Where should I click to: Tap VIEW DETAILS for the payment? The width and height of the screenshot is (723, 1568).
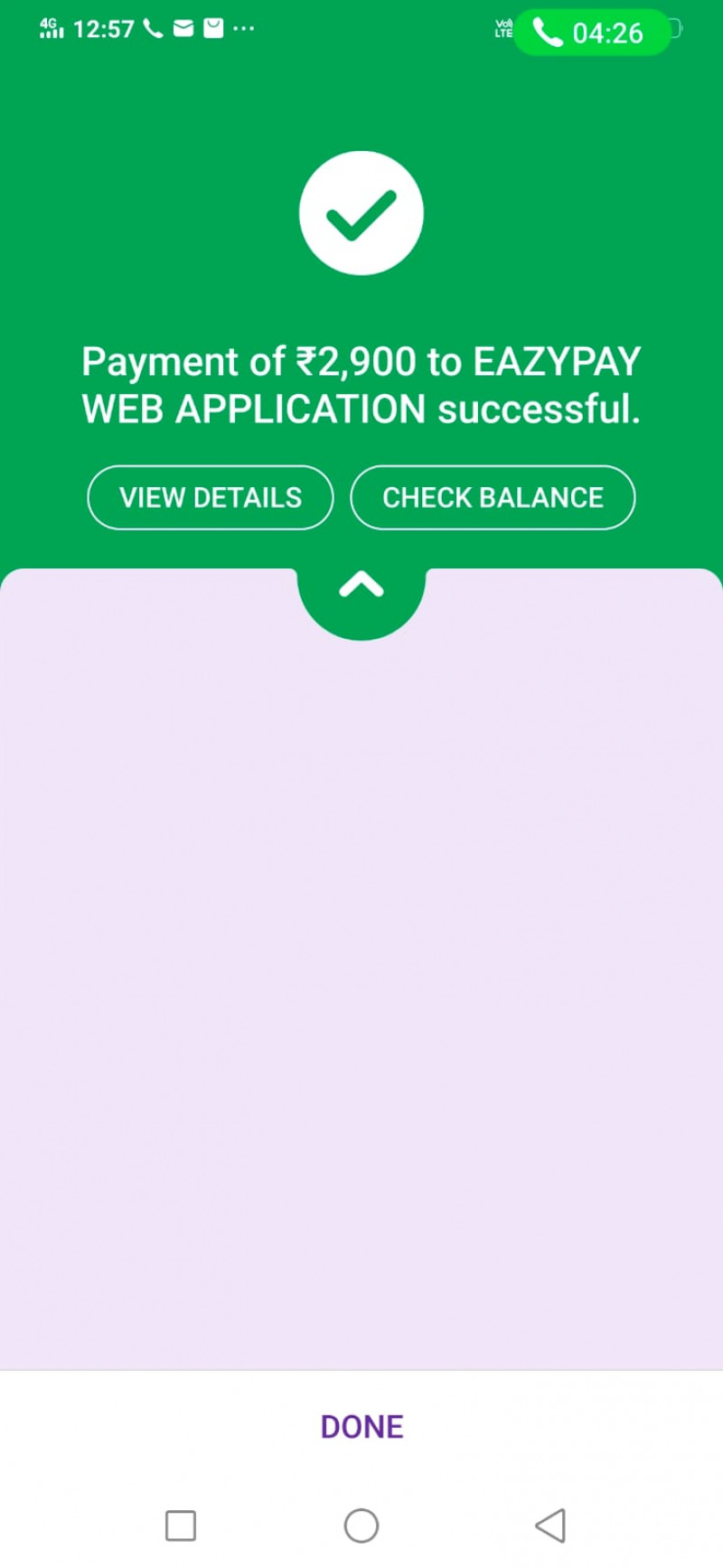(x=211, y=498)
